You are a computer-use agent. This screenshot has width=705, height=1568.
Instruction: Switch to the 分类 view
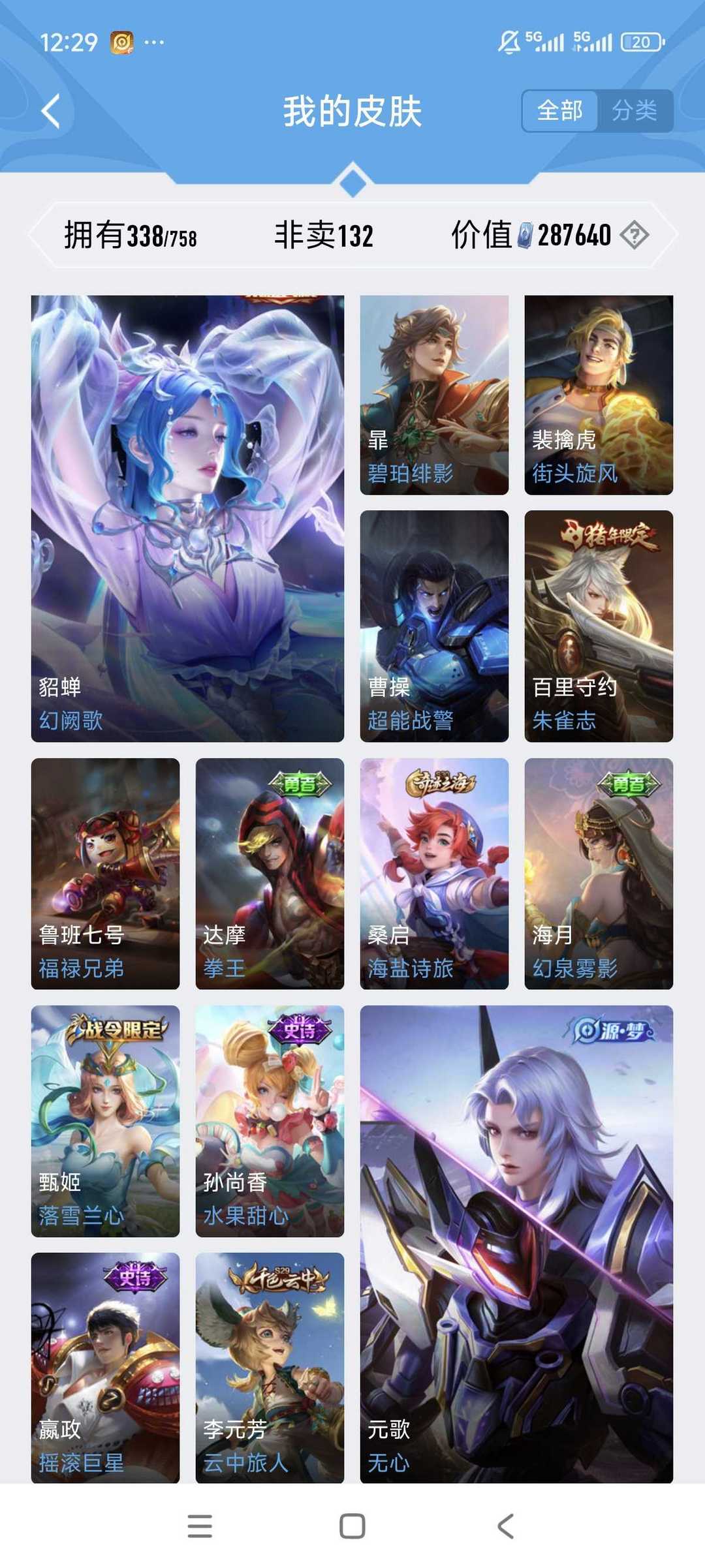point(634,111)
